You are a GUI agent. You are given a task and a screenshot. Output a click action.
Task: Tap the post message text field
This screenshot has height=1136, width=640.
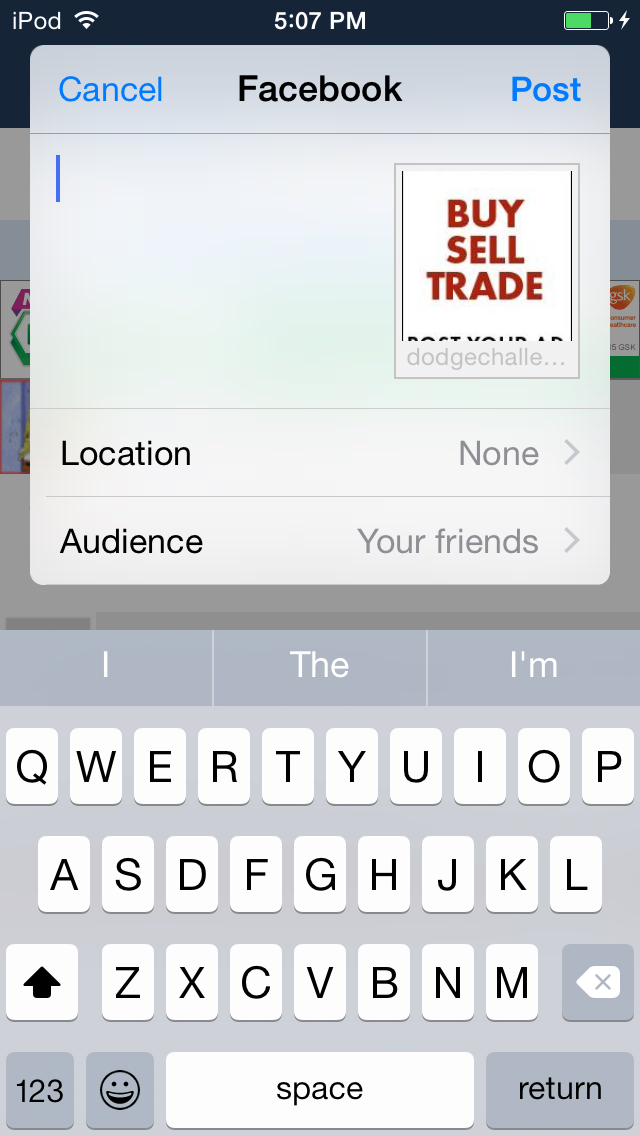click(217, 272)
